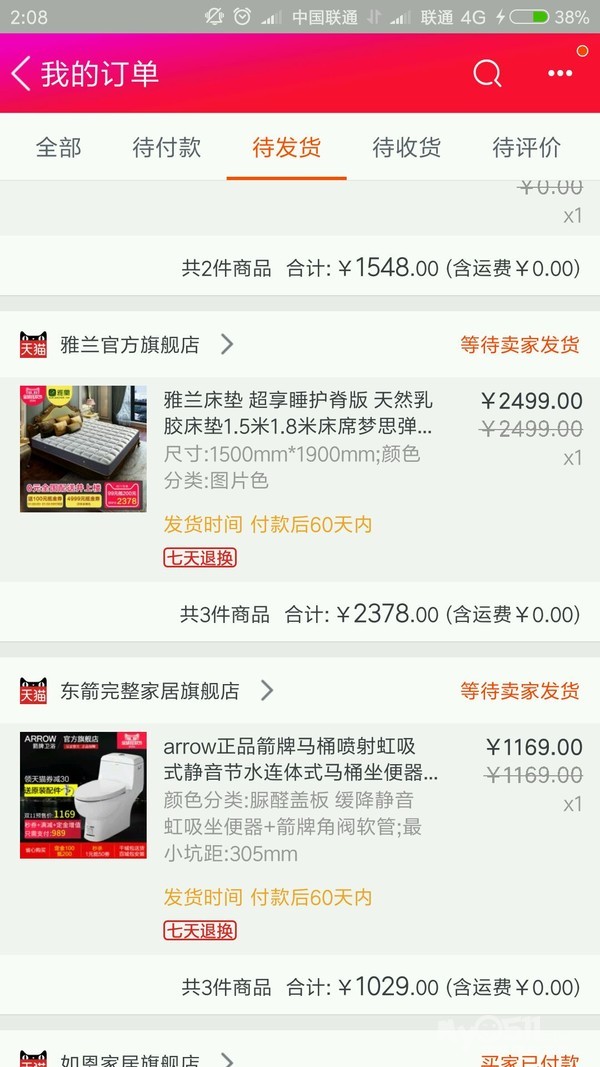The image size is (600, 1067).
Task: Switch to the 待收货 tab
Action: (x=407, y=148)
